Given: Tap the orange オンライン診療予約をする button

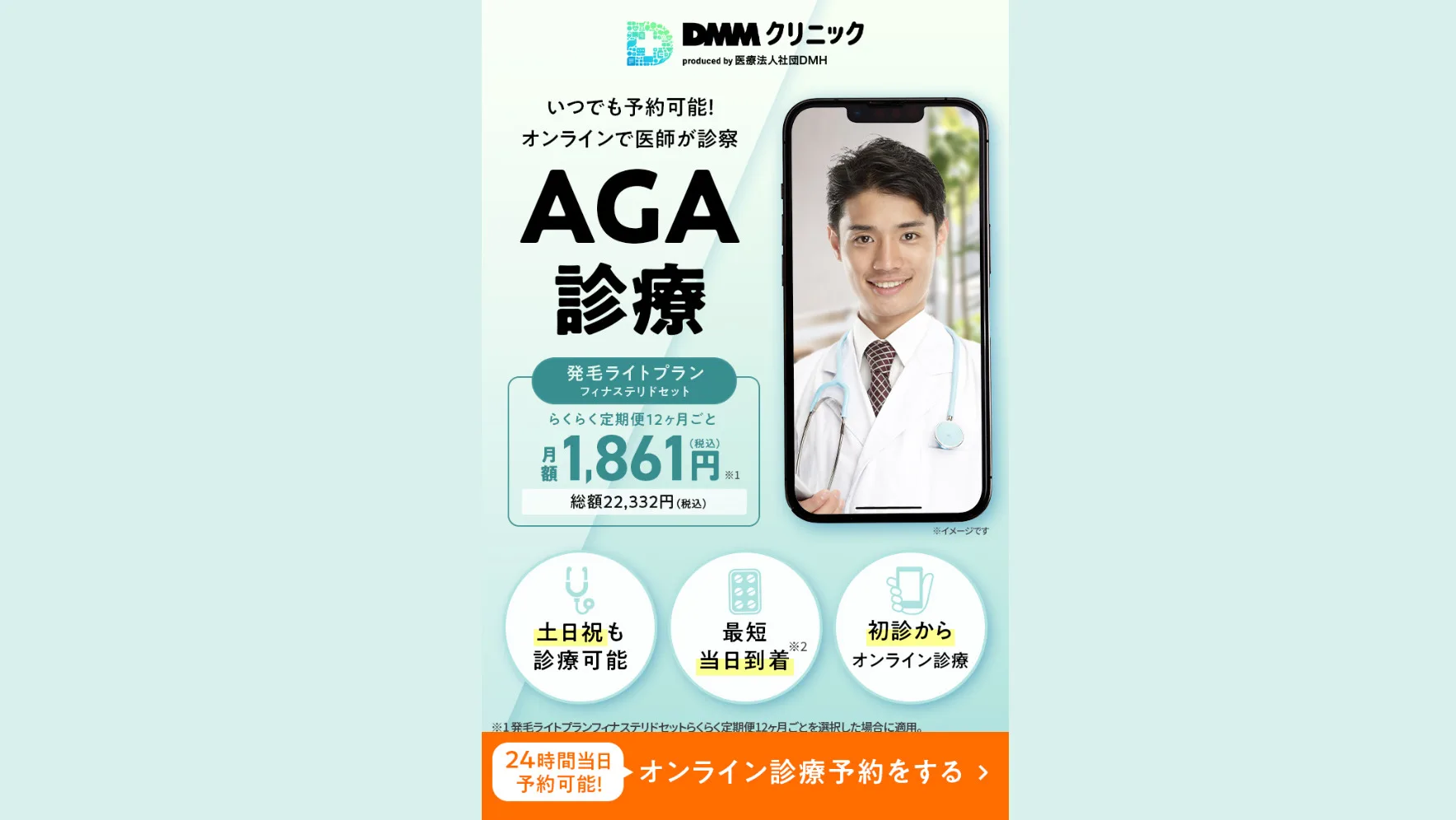Looking at the screenshot, I should coord(800,772).
